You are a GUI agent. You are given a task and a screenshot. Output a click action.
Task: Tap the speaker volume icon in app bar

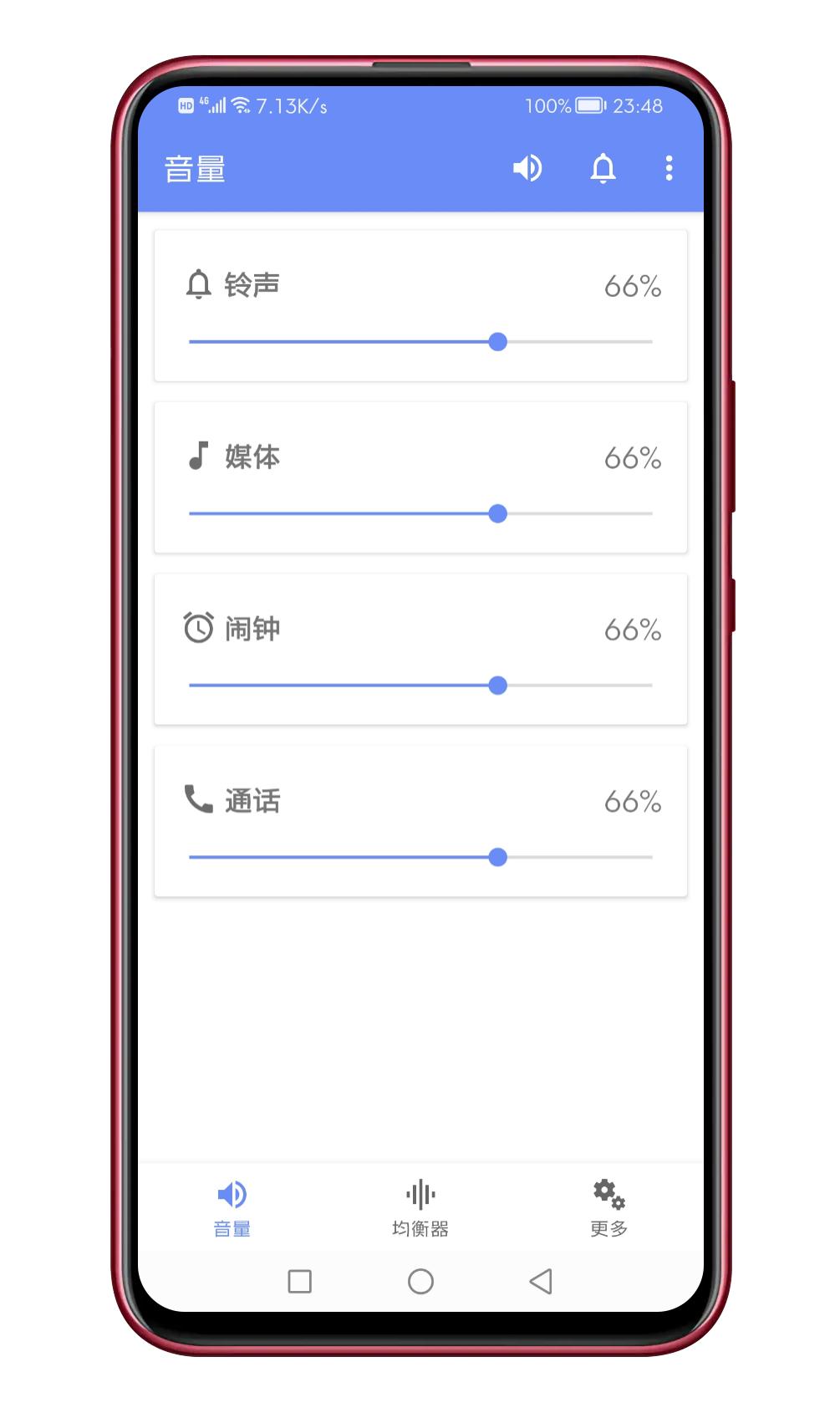(527, 168)
